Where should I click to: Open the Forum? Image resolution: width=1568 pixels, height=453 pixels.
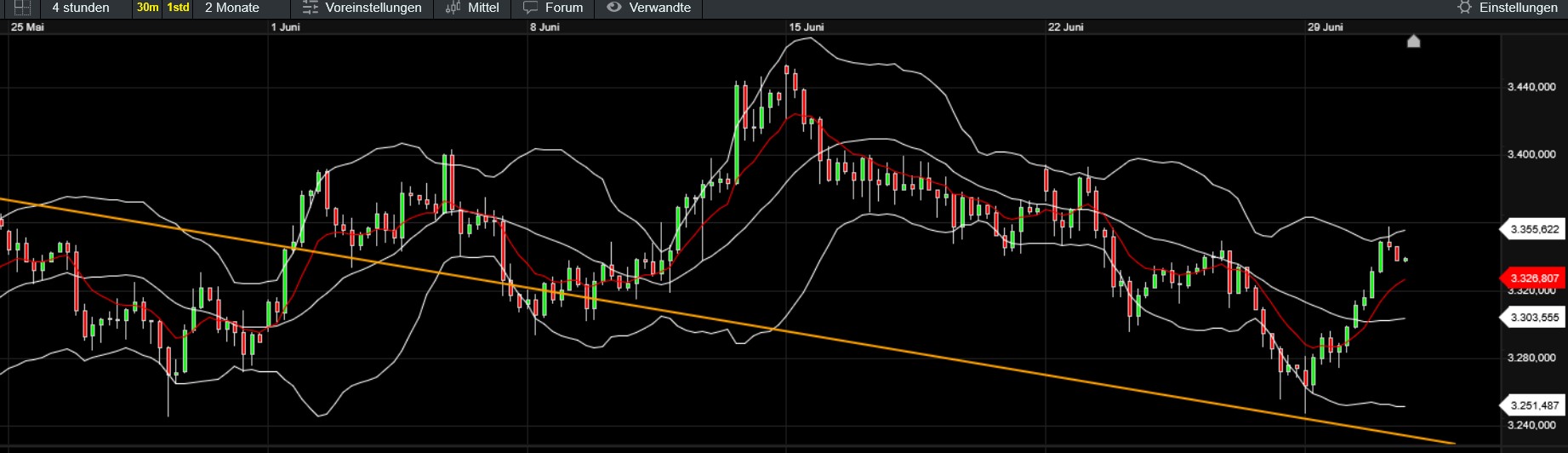pyautogui.click(x=553, y=8)
